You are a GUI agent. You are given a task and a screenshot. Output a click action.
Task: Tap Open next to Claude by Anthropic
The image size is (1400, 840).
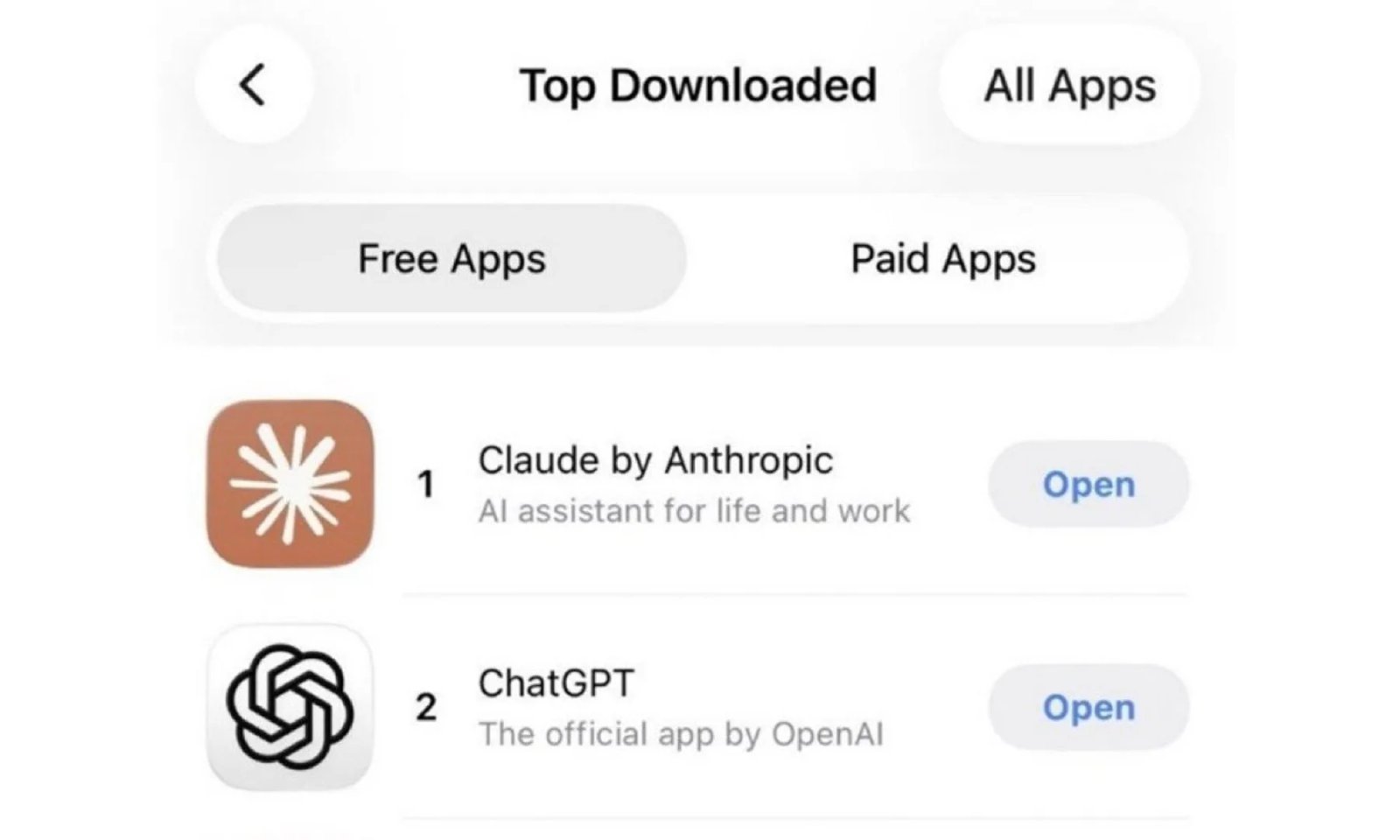pos(1088,484)
